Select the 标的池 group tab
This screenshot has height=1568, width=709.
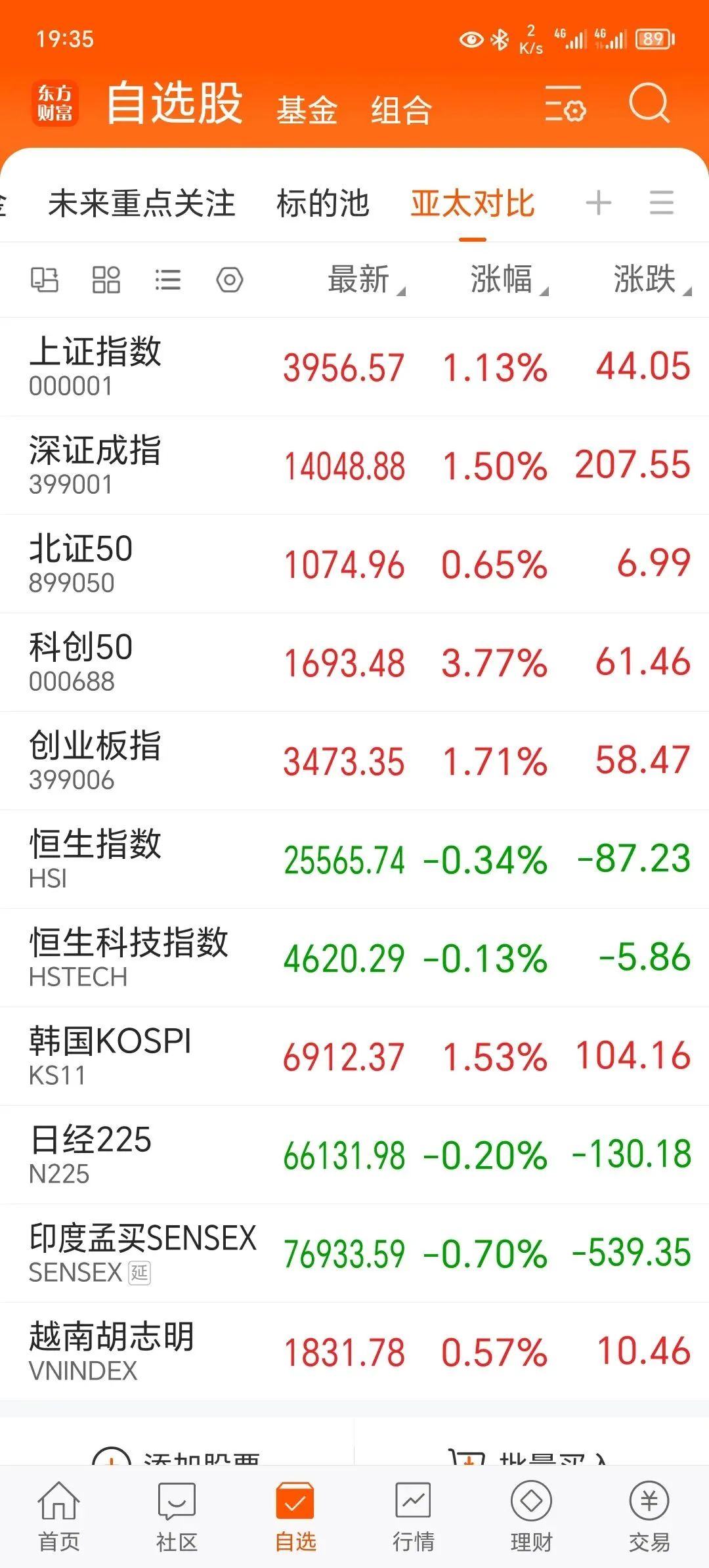pos(323,203)
